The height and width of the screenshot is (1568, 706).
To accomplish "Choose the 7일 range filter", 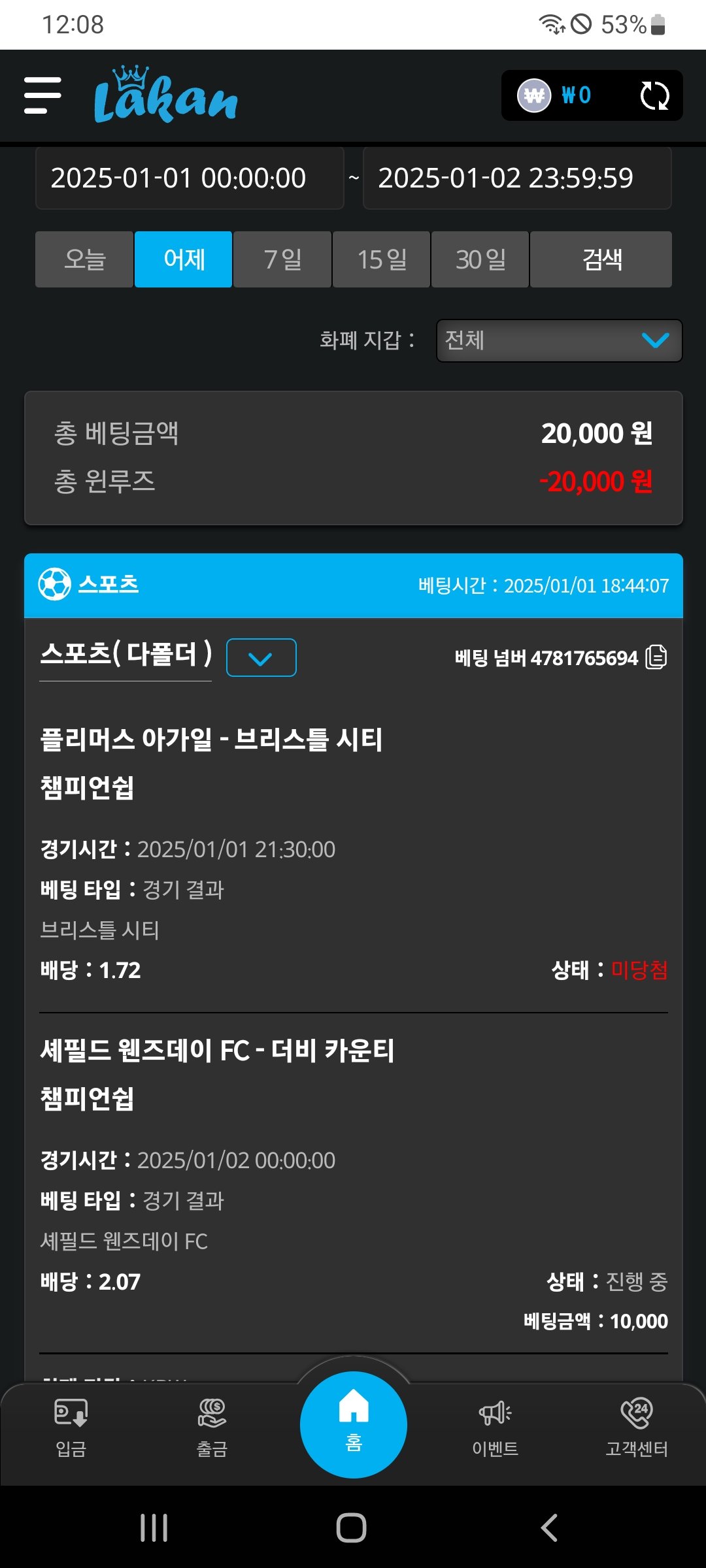I will tap(282, 259).
